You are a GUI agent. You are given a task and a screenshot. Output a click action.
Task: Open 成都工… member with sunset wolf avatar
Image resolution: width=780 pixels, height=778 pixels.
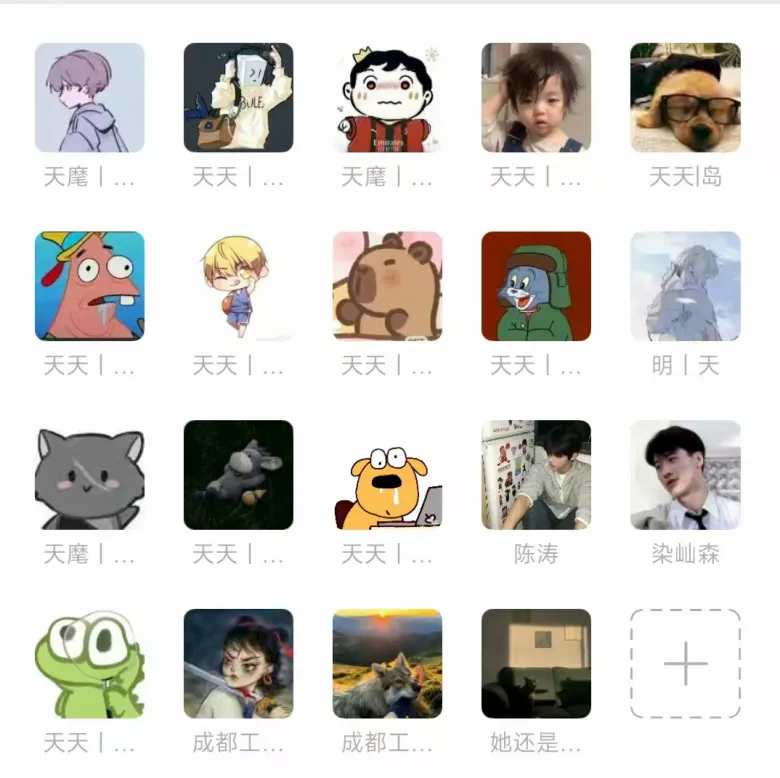[387, 664]
